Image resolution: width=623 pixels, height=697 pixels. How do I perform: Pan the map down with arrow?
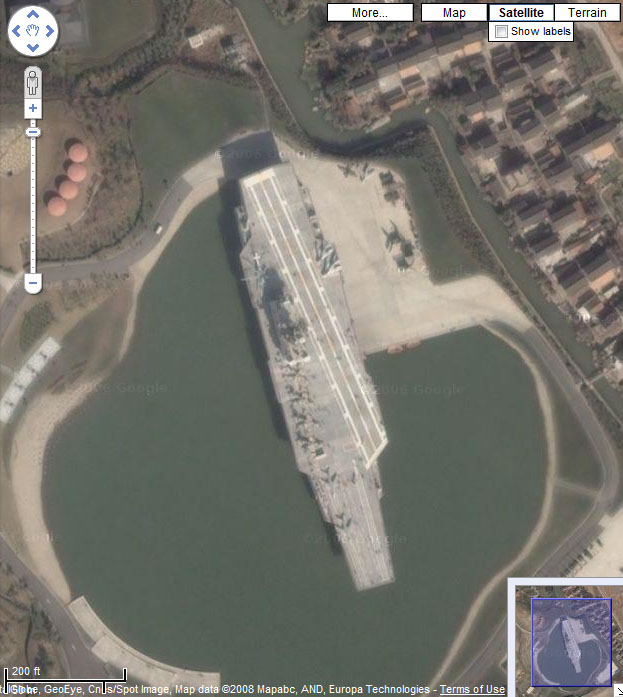(x=33, y=48)
